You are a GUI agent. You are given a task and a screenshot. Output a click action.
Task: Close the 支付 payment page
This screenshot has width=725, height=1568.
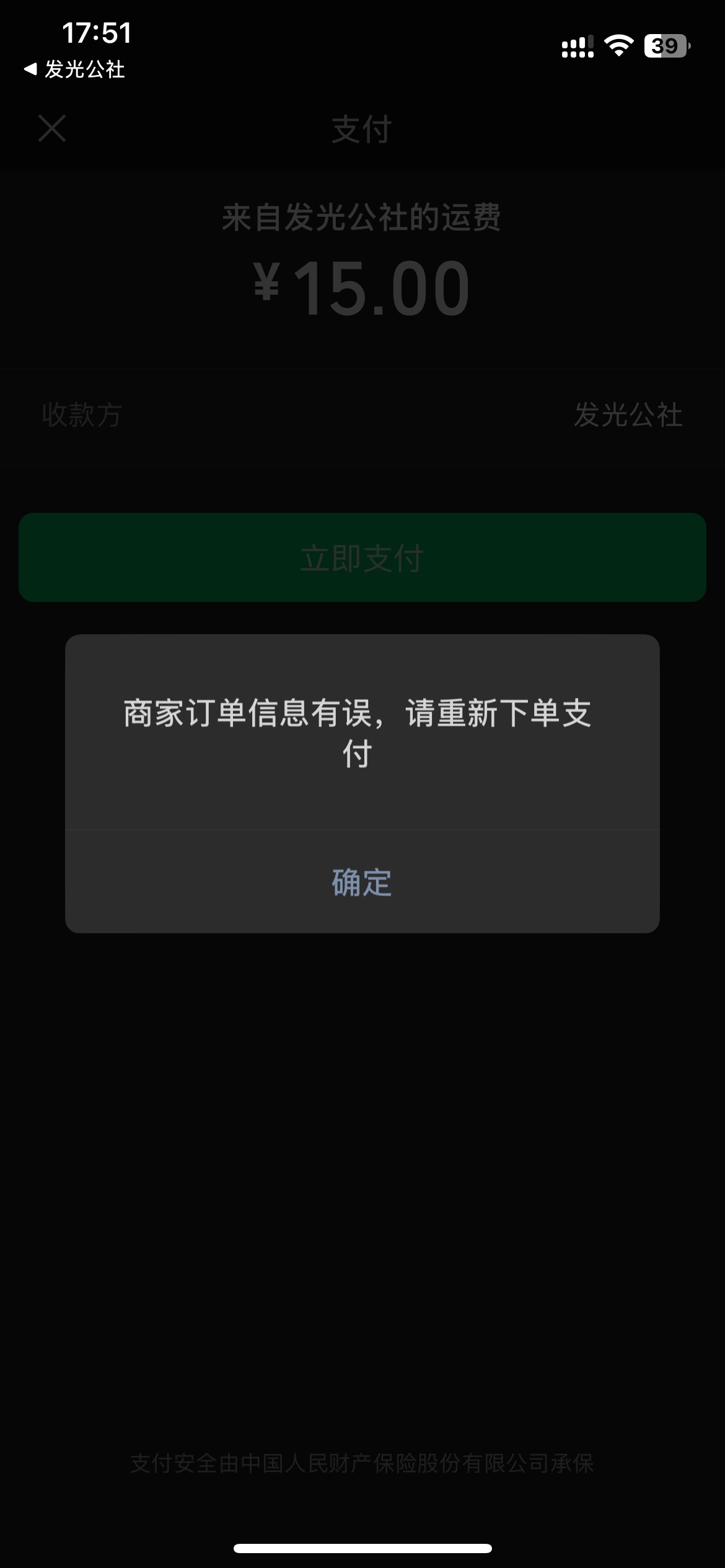click(52, 128)
